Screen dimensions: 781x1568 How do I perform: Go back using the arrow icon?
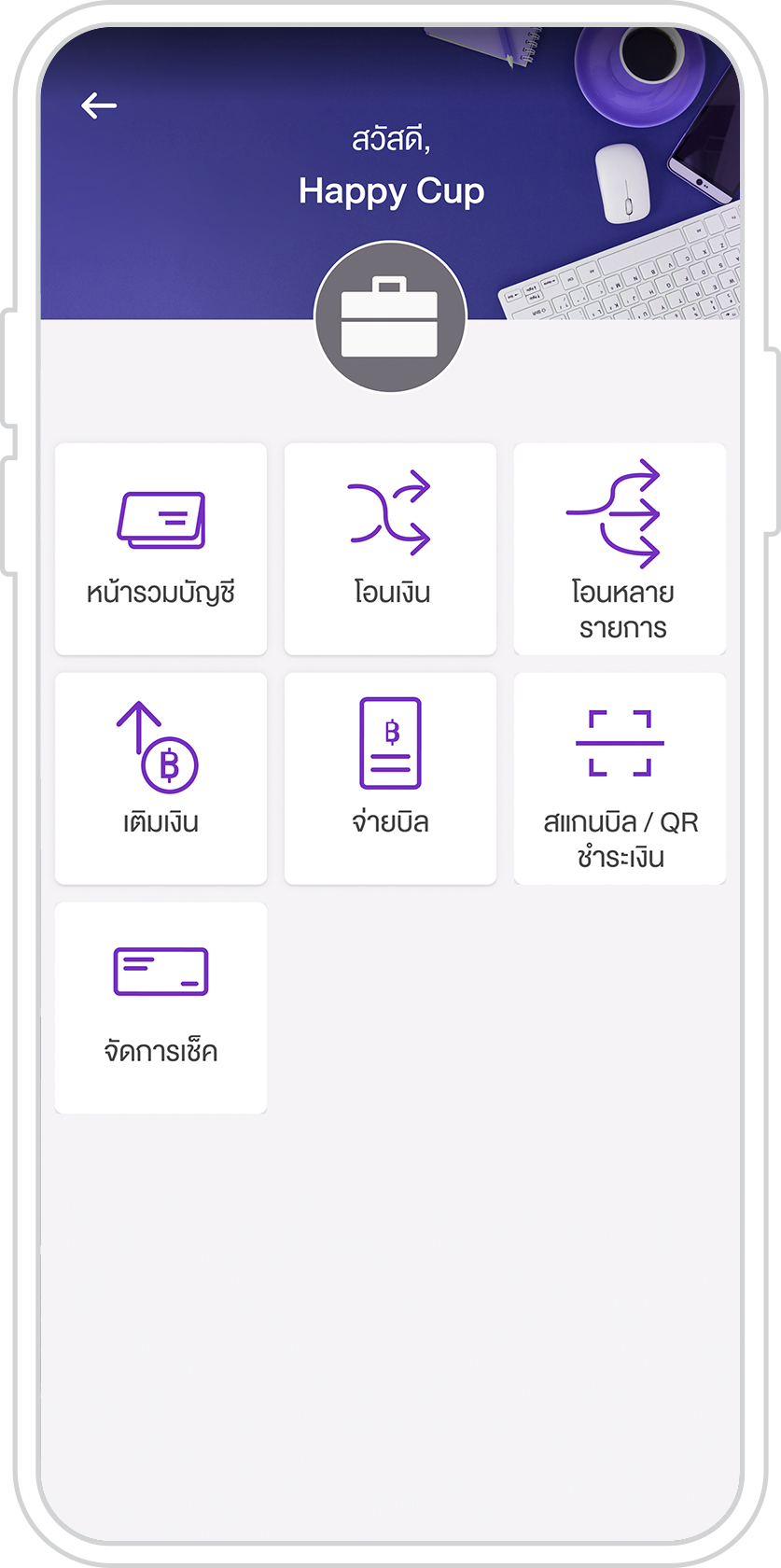(99, 105)
